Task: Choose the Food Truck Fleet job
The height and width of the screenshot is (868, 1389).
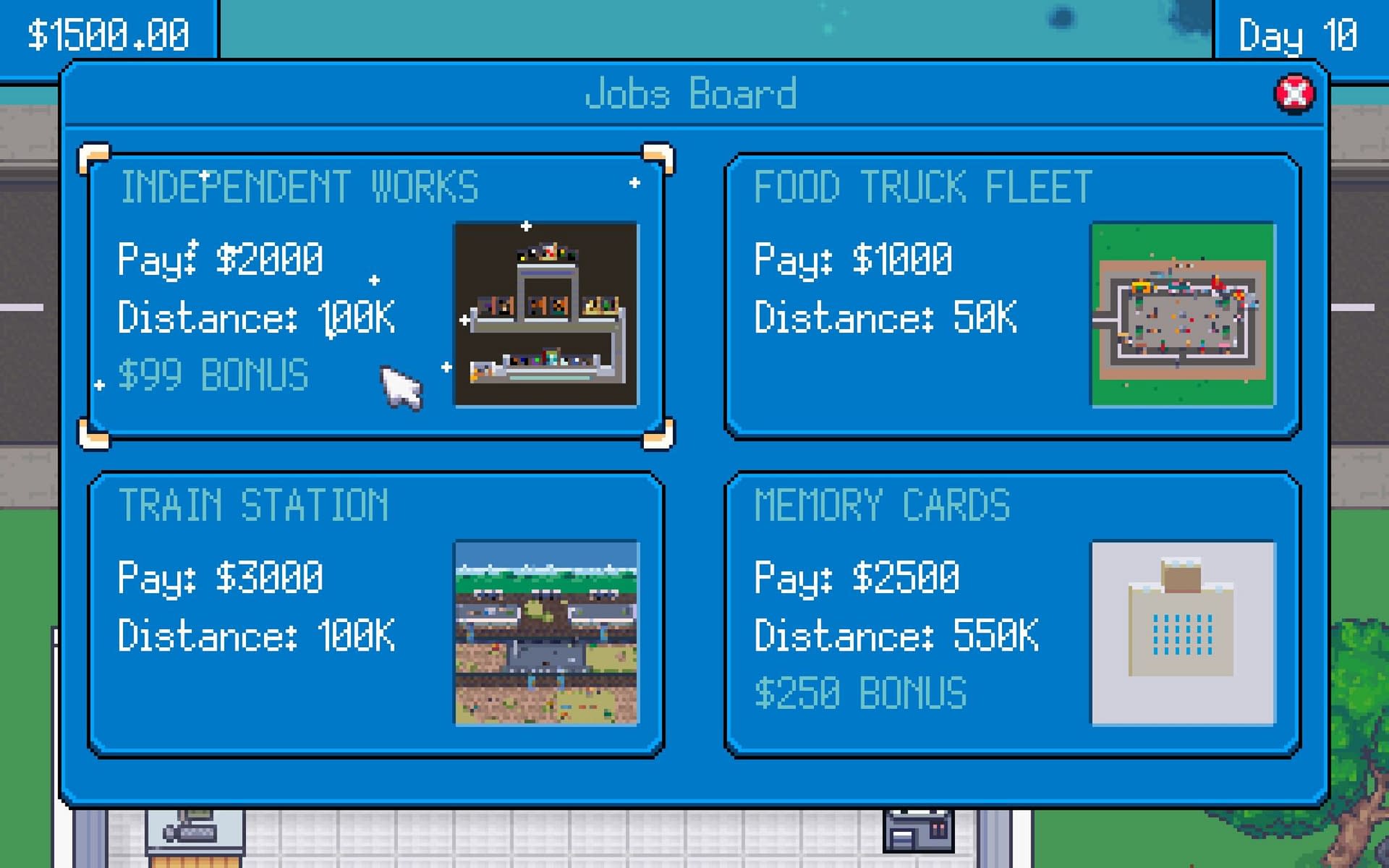Action: point(1013,296)
